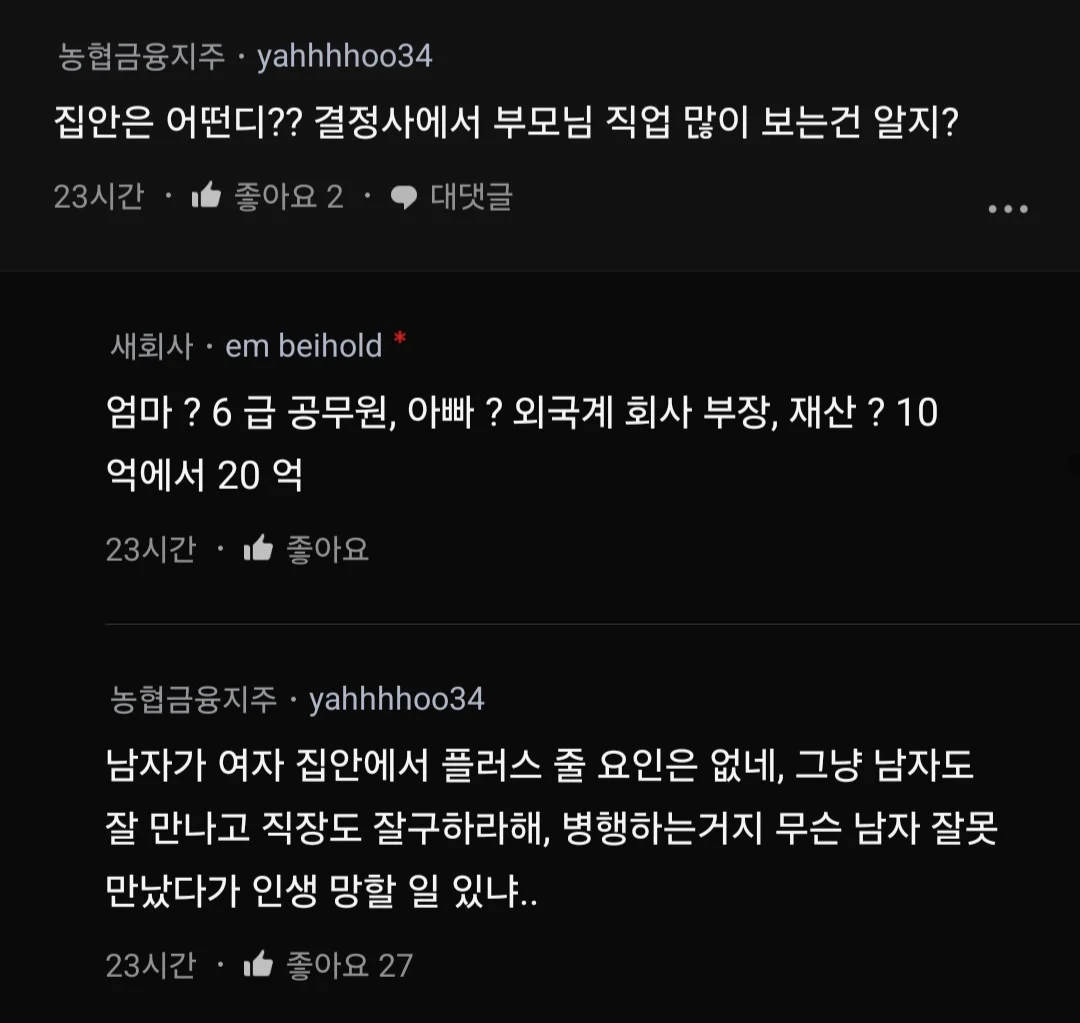
Task: Open the overflow menu on top comment
Action: coord(1007,209)
